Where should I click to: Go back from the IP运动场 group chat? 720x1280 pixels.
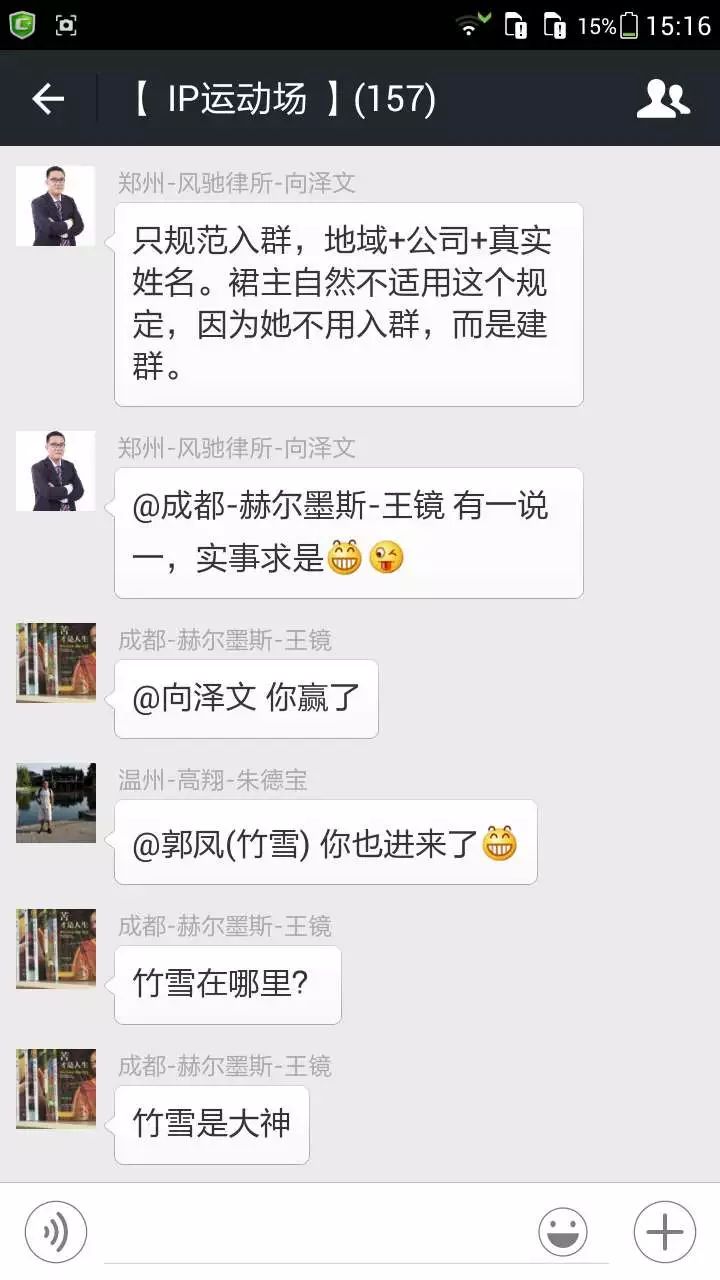pyautogui.click(x=48, y=98)
